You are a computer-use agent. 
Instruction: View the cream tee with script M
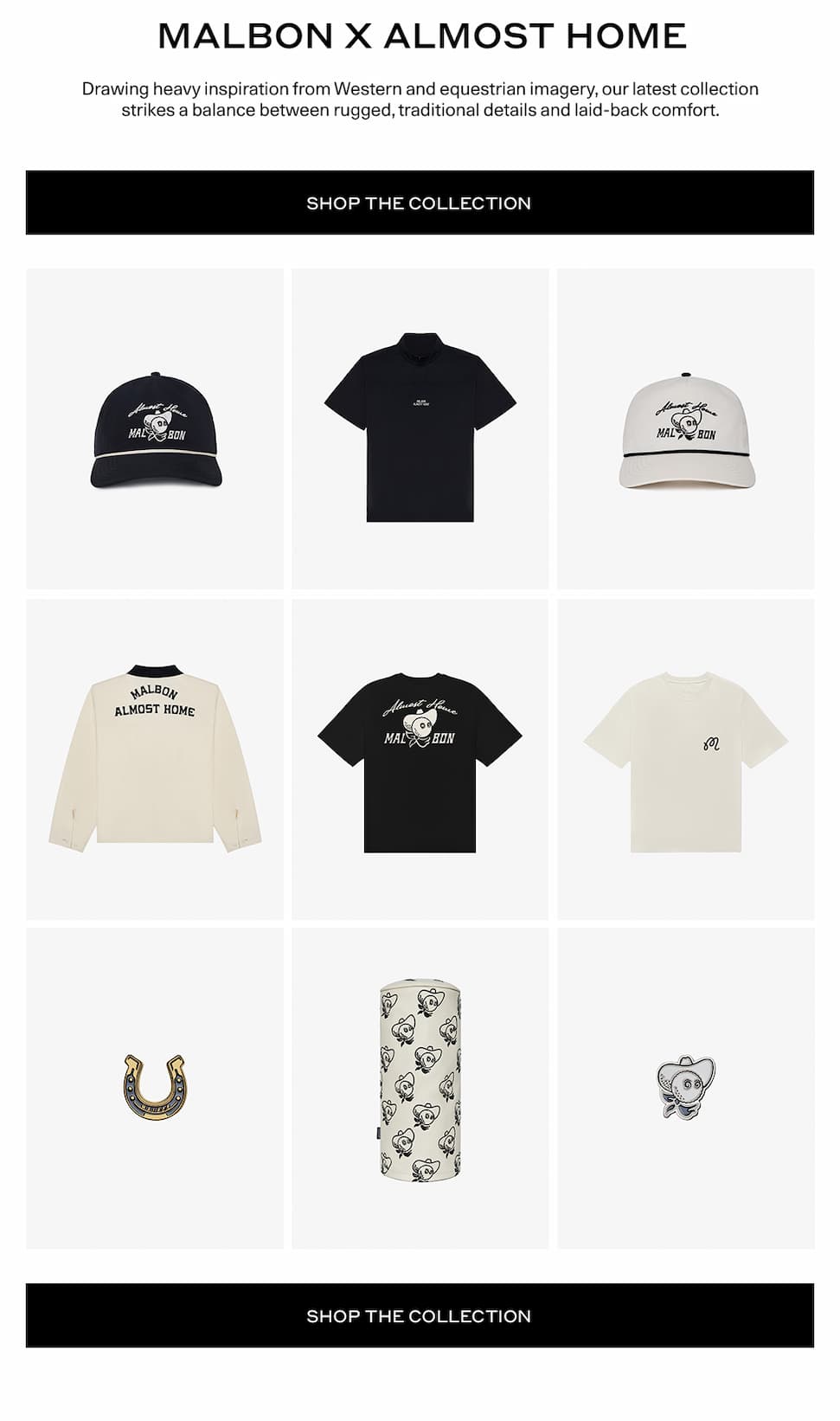point(686,761)
